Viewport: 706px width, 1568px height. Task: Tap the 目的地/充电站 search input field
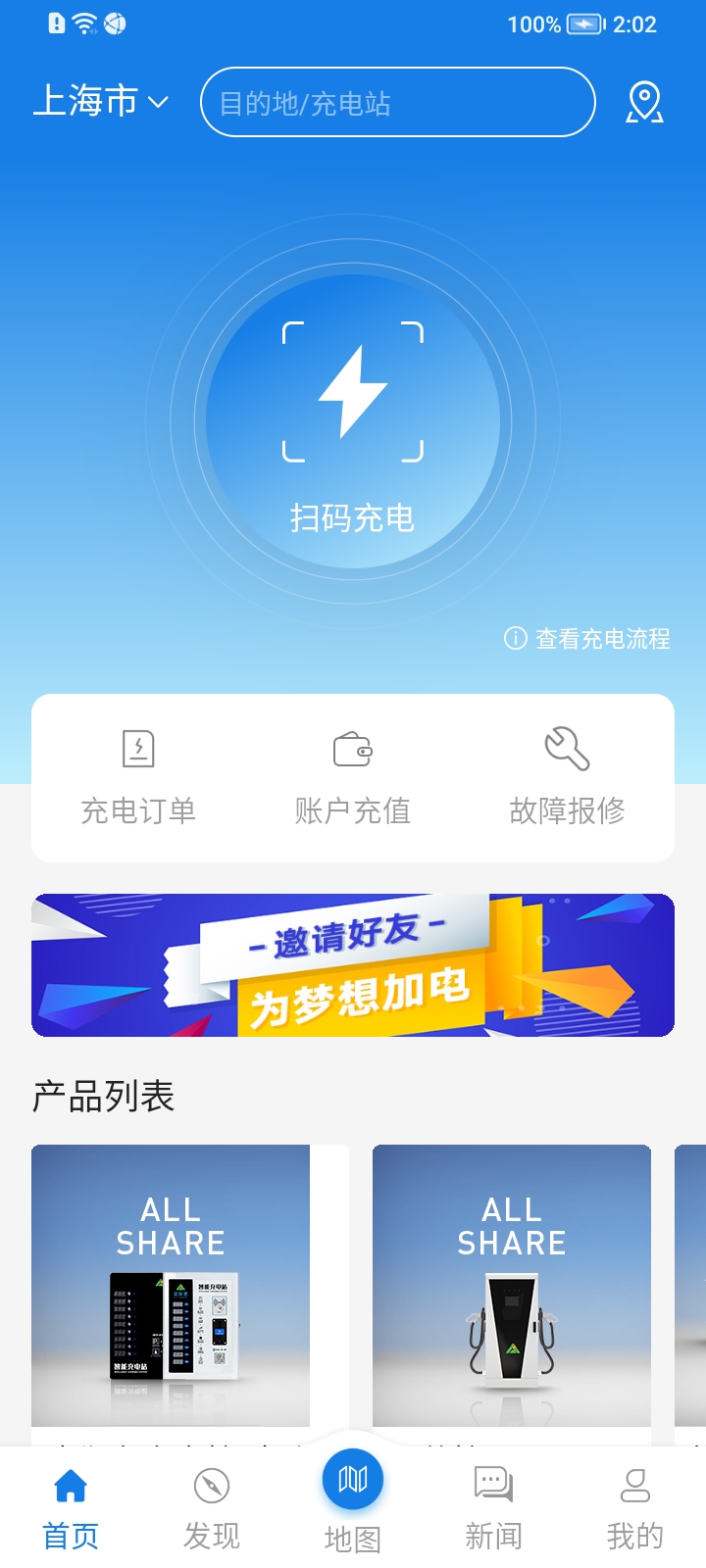pyautogui.click(x=397, y=101)
